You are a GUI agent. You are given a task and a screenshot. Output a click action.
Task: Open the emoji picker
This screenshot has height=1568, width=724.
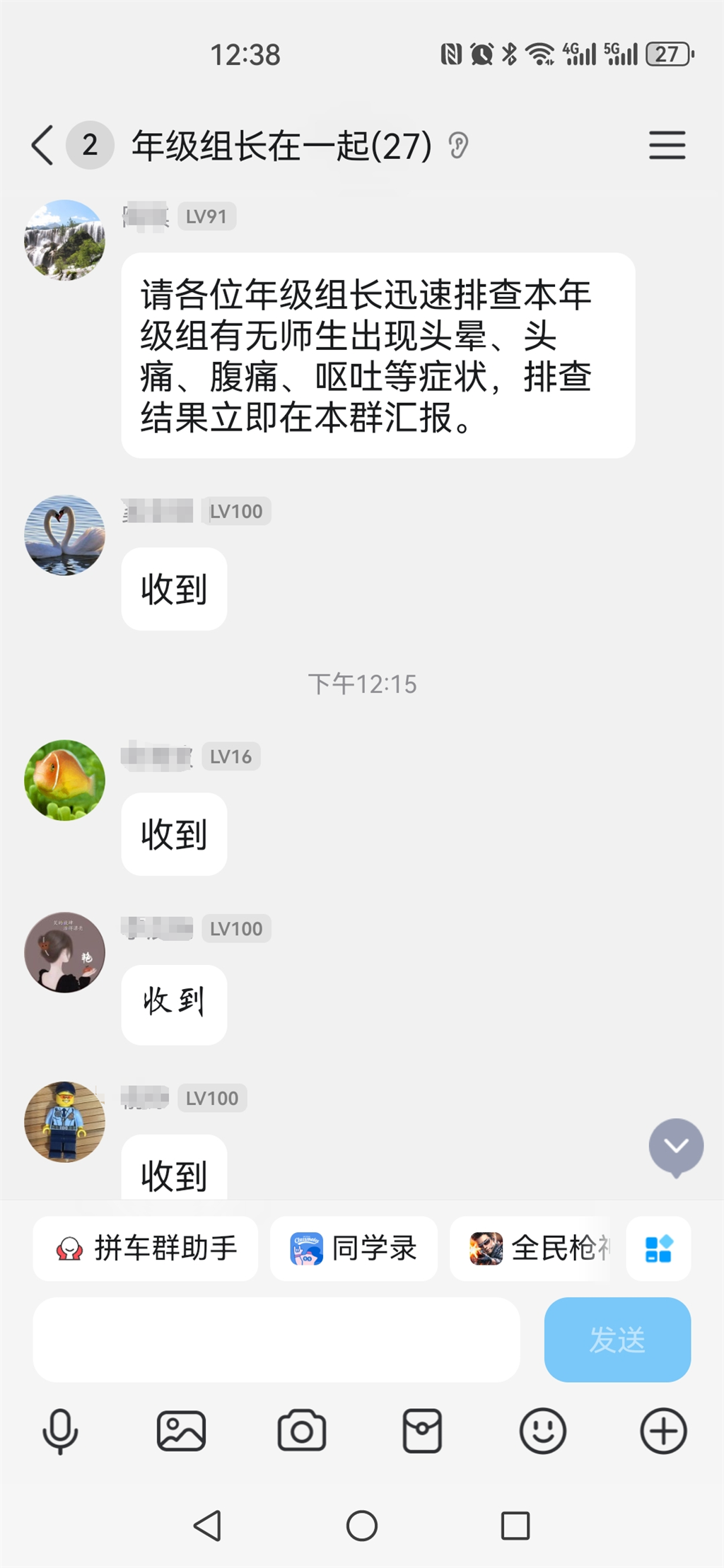(542, 1431)
